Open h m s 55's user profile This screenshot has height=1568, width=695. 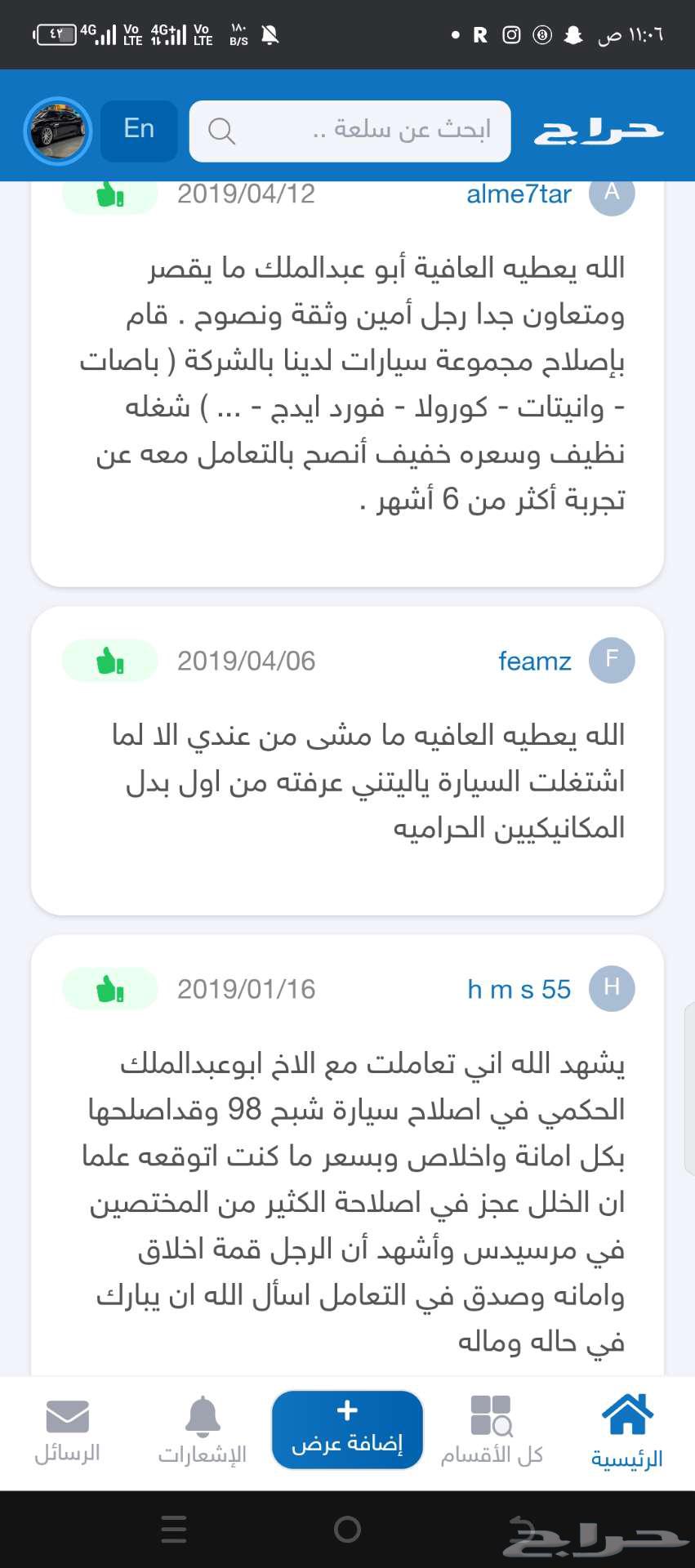point(519,989)
